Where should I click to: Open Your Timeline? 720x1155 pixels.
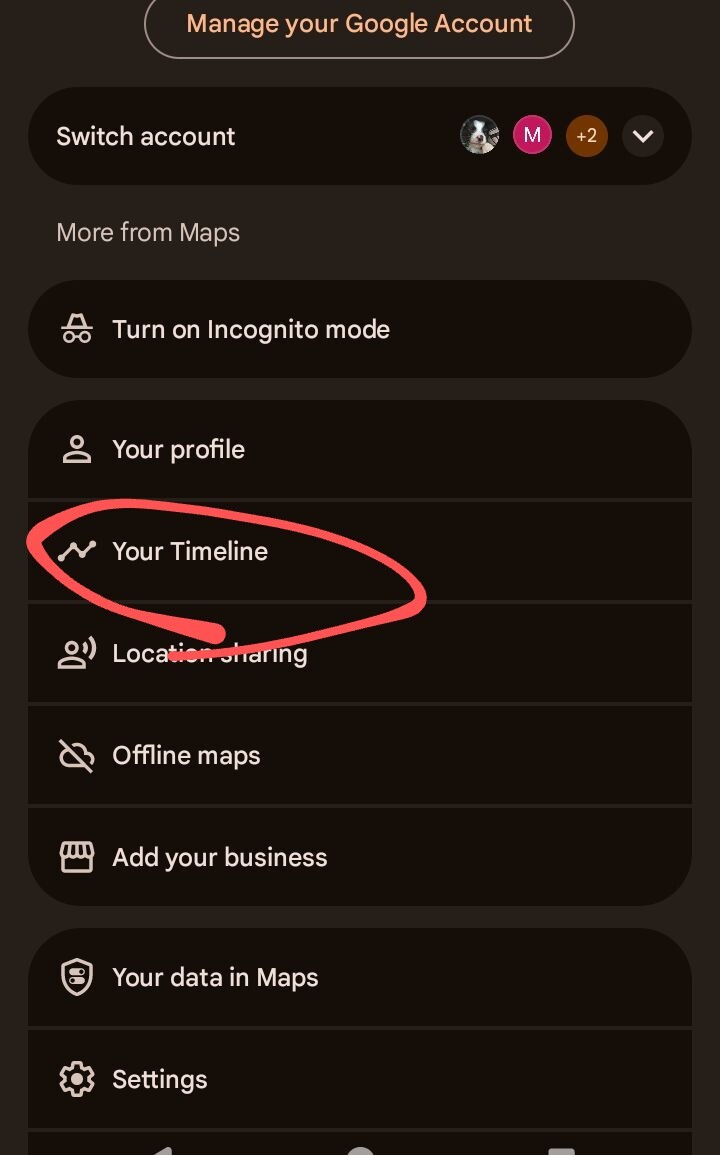point(360,552)
